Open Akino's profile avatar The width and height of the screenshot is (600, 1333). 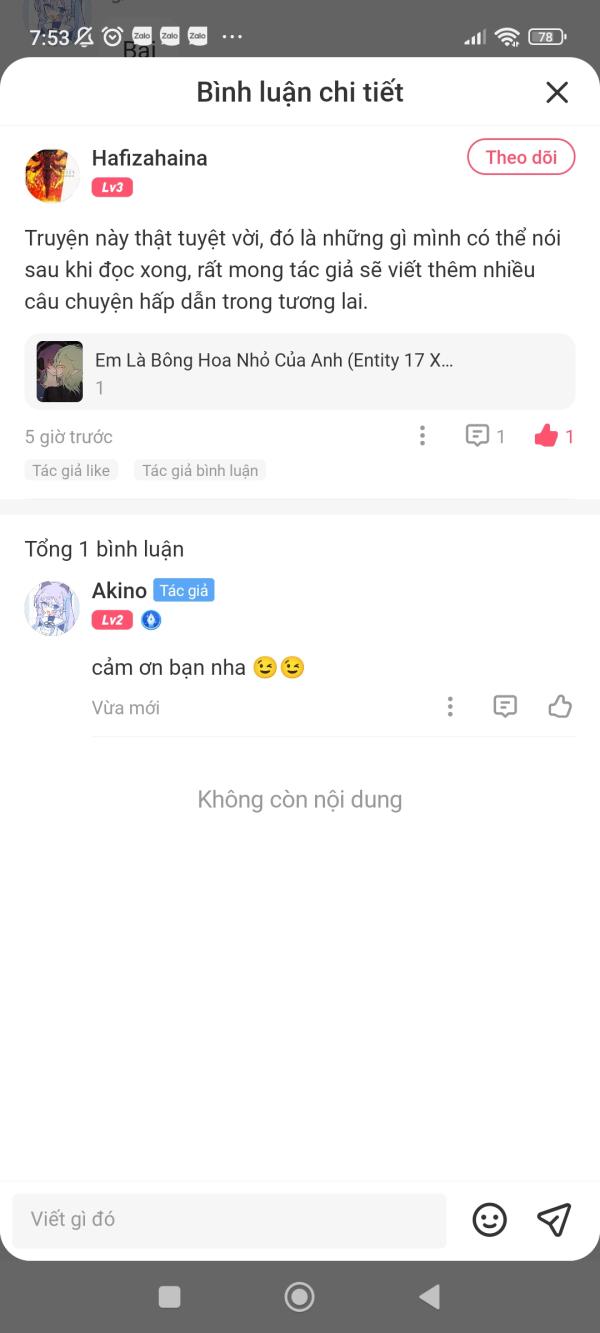click(52, 607)
